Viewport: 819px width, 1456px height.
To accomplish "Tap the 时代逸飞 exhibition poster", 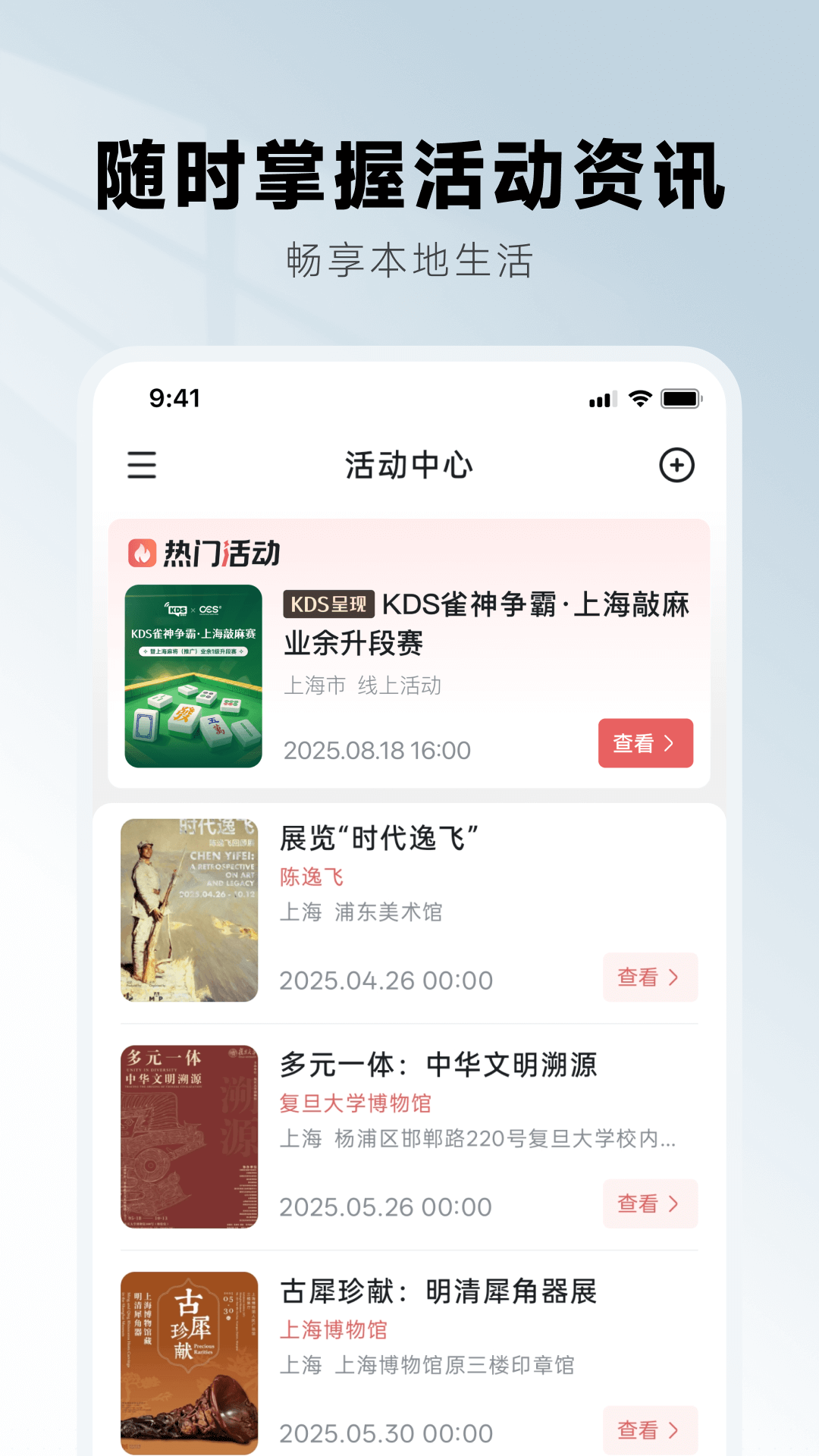I will pos(189,907).
